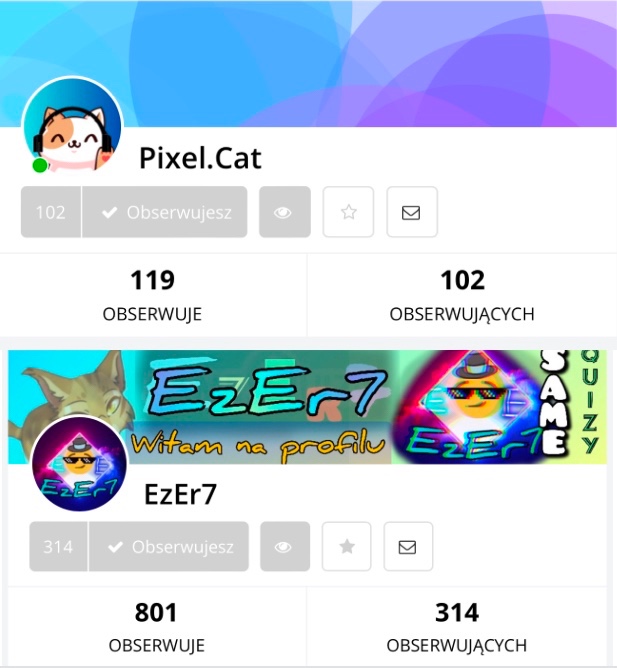The width and height of the screenshot is (617, 668).
Task: Toggle the favorite star for EzEr7
Action: tap(347, 547)
